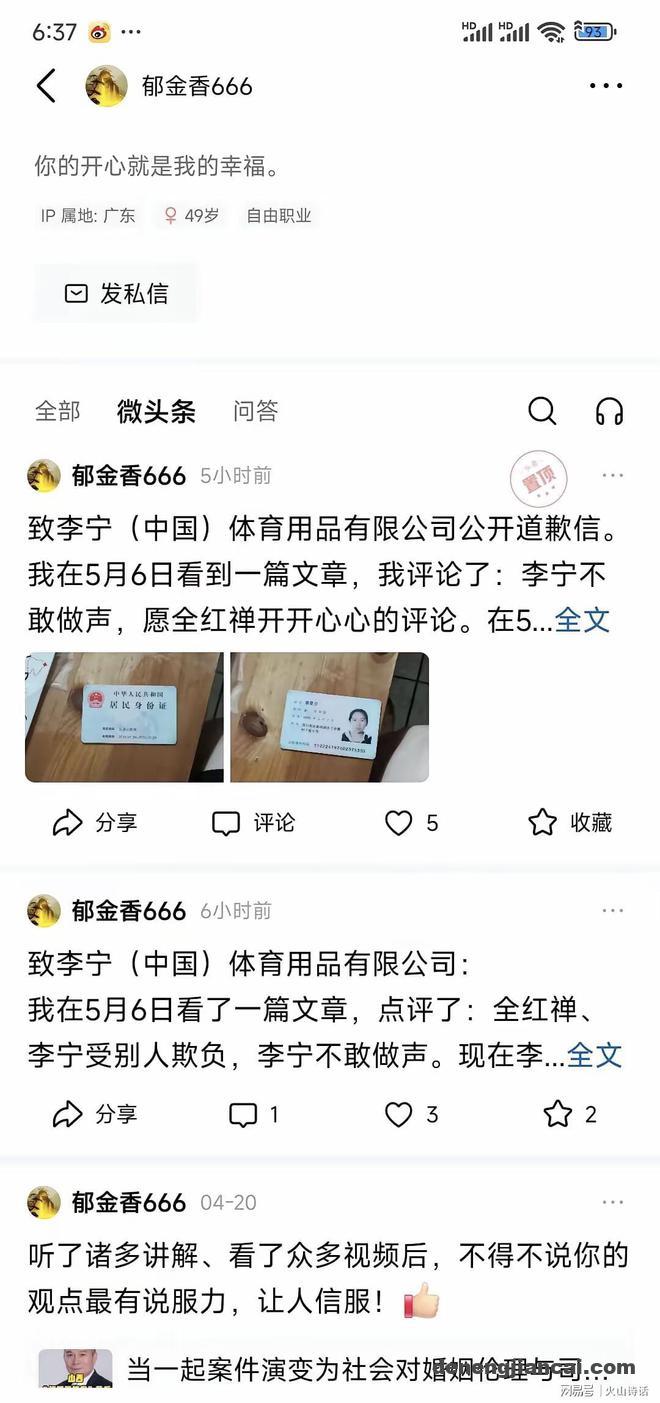Open the ID card front photo thumbnail
This screenshot has height=1403, width=660.
click(x=124, y=716)
